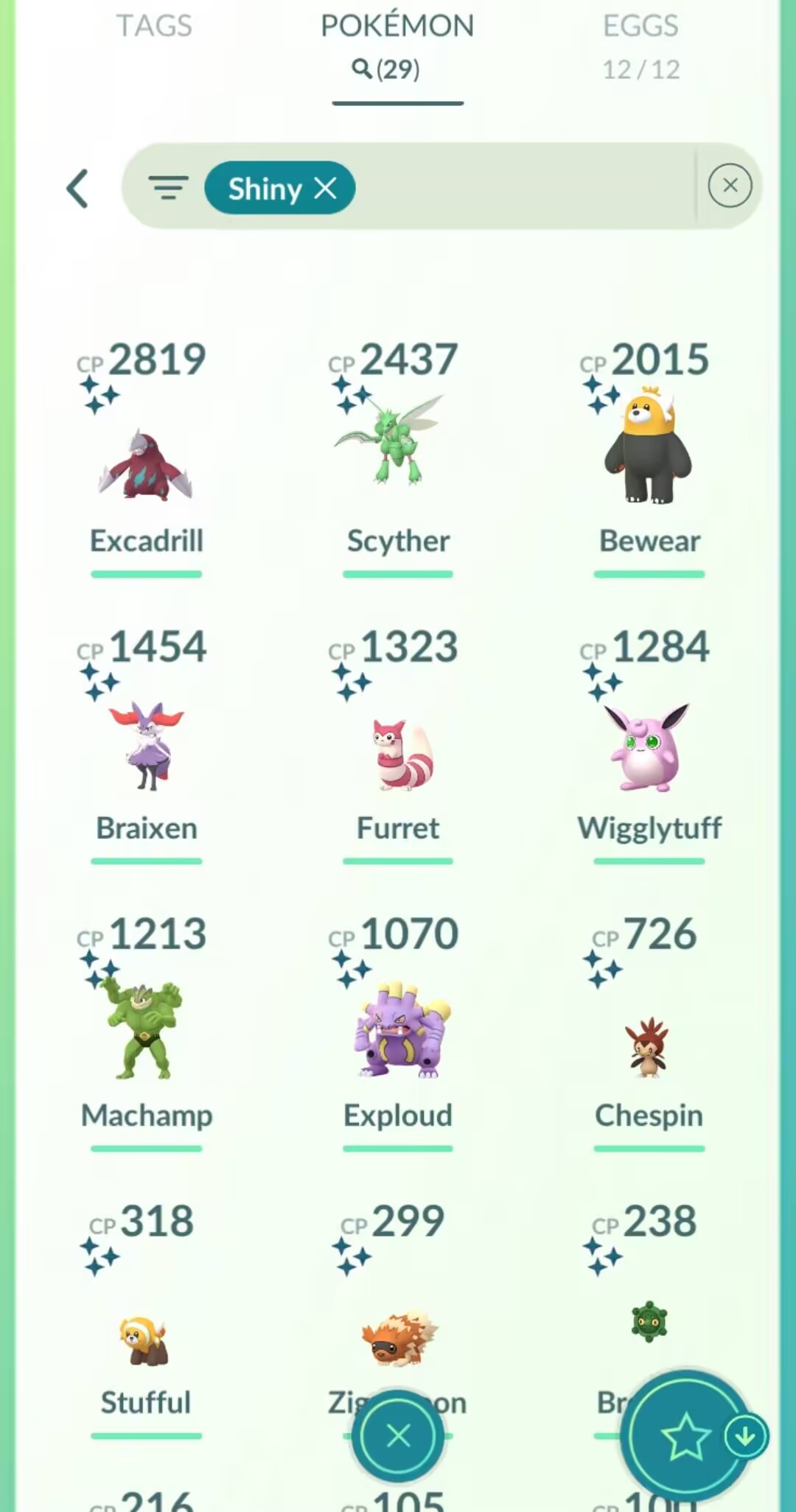Switch to the Eggs tab
This screenshot has width=796, height=1512.
640,46
